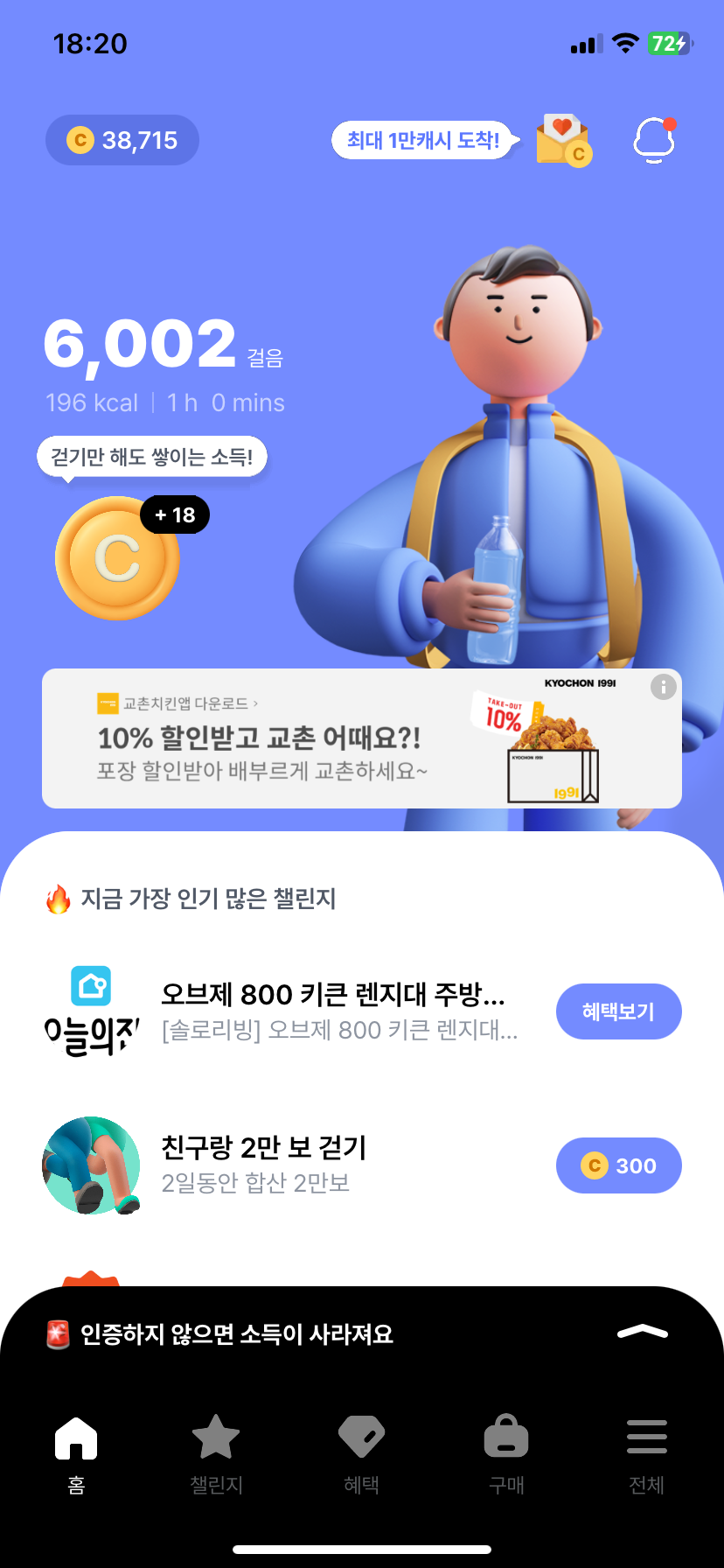Switch to the 혜택 tab

[361, 1452]
